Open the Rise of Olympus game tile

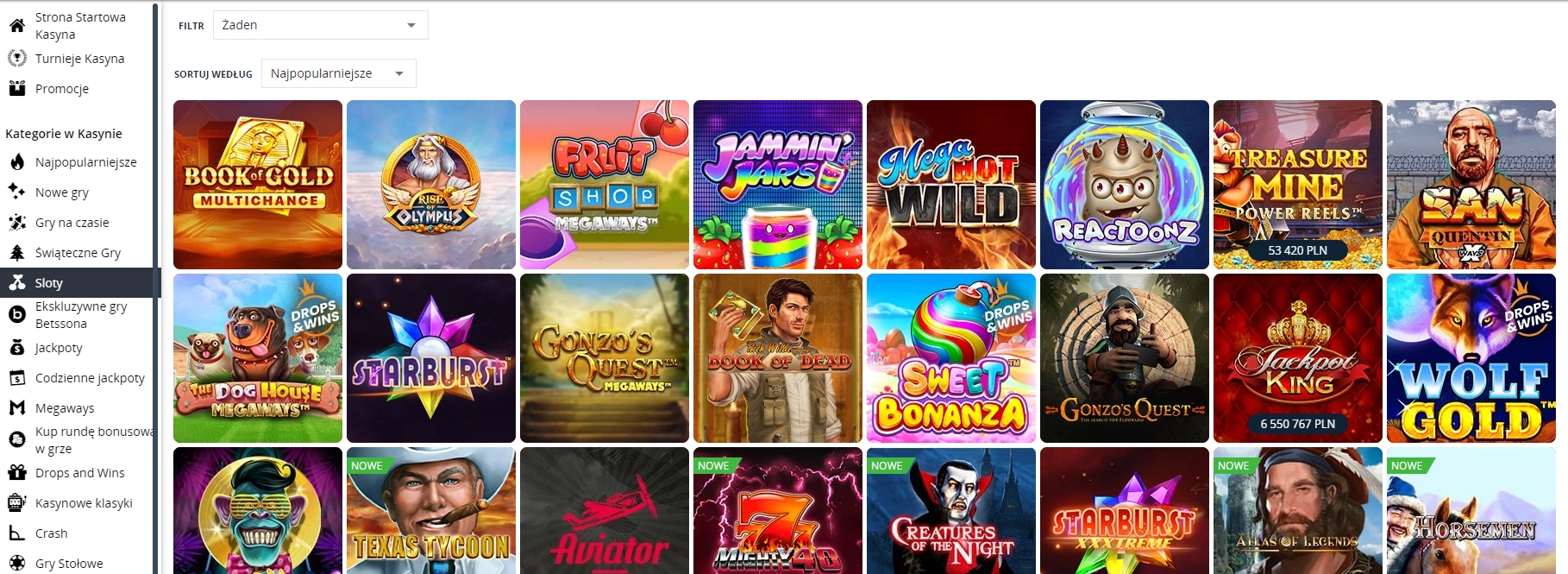tap(431, 185)
